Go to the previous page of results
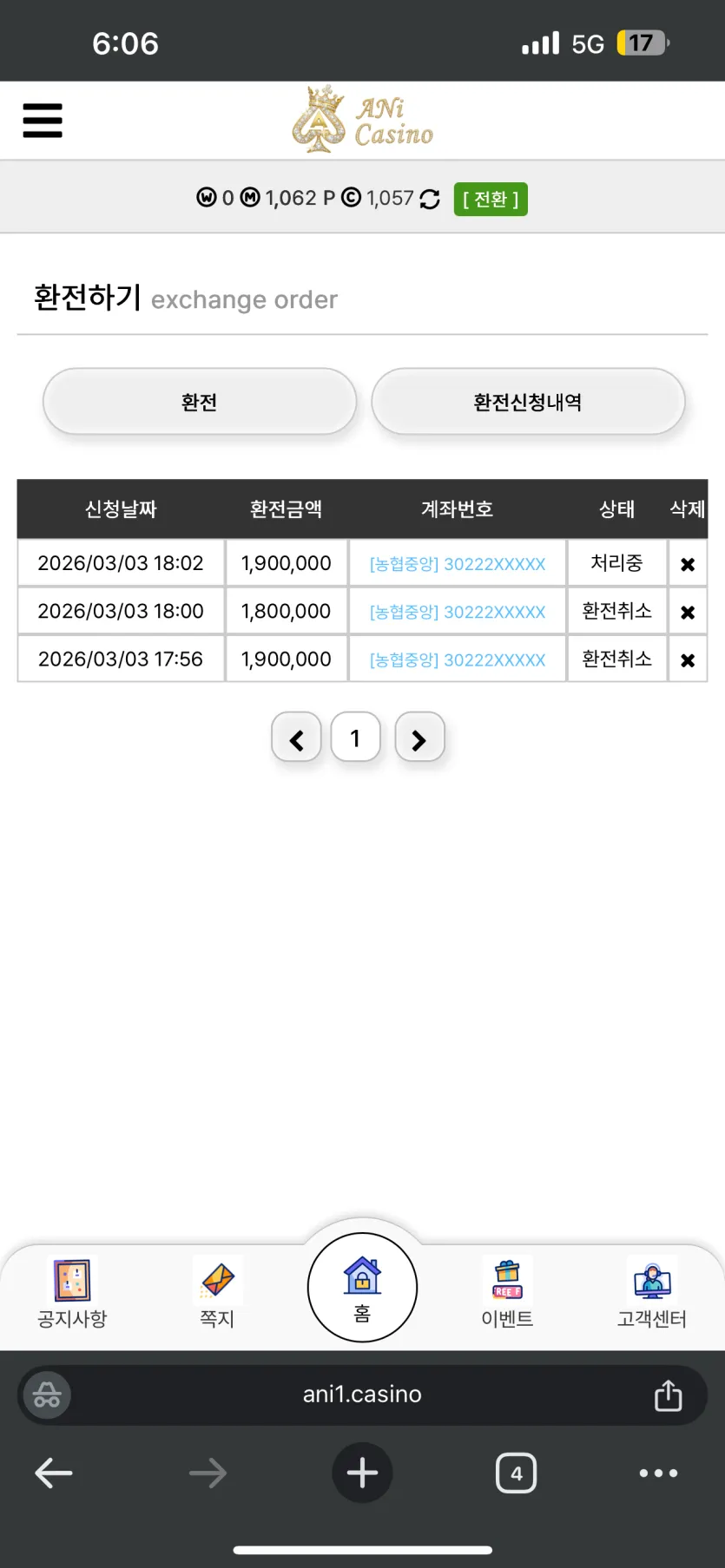The height and width of the screenshot is (1568, 725). (x=297, y=739)
